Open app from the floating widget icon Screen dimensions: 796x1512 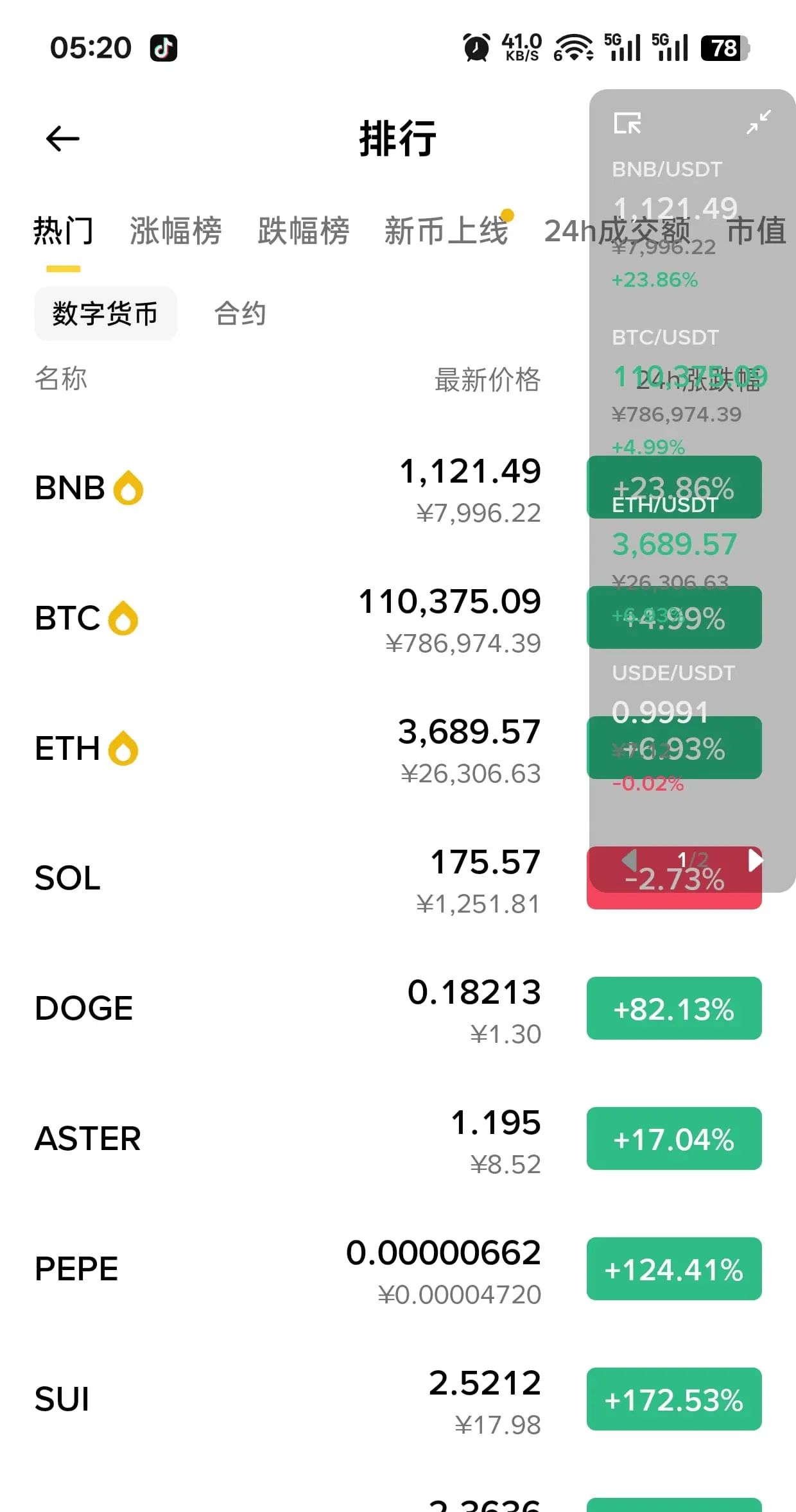pyautogui.click(x=627, y=123)
